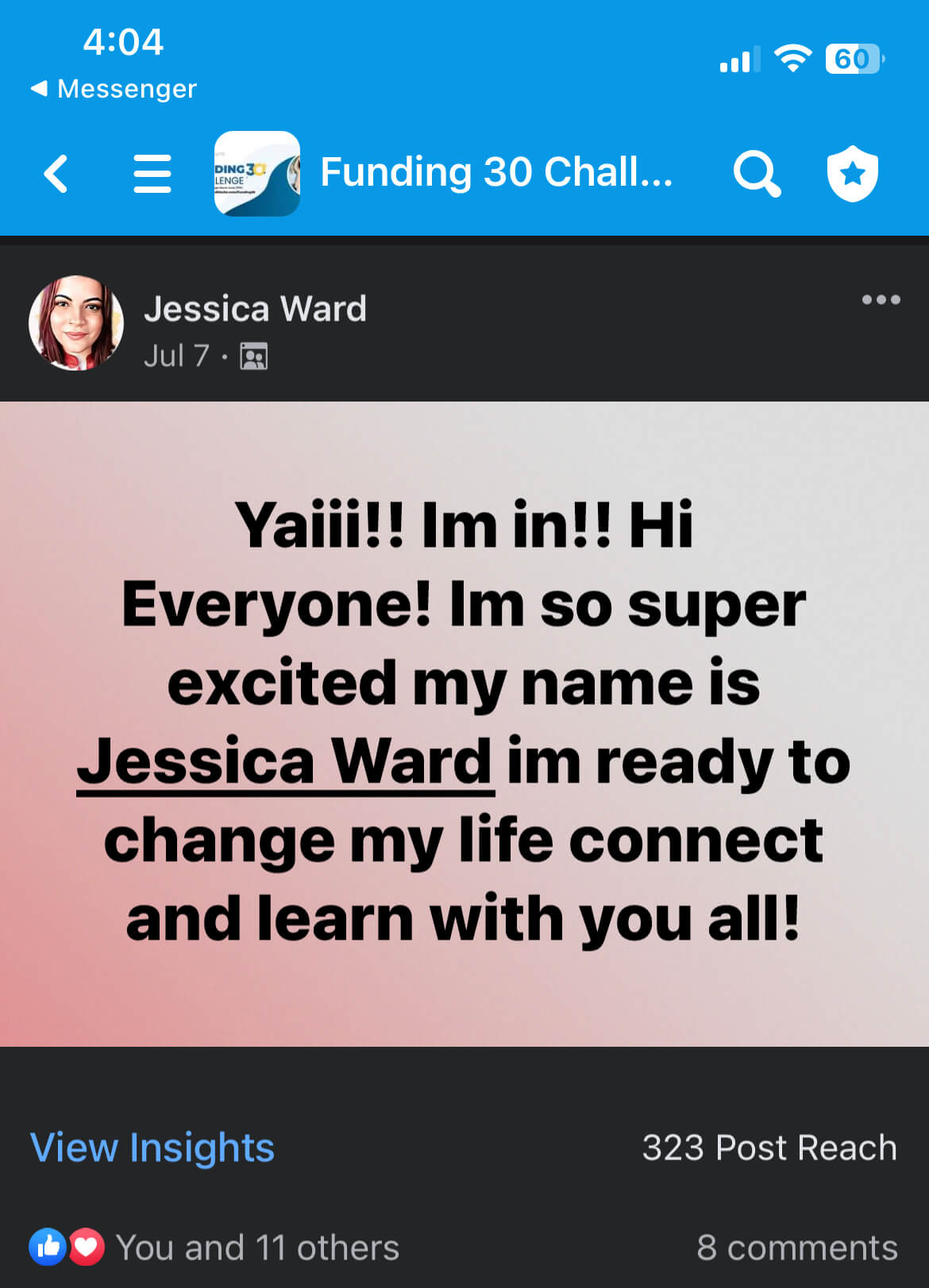See who reacted to the post

point(214,1248)
